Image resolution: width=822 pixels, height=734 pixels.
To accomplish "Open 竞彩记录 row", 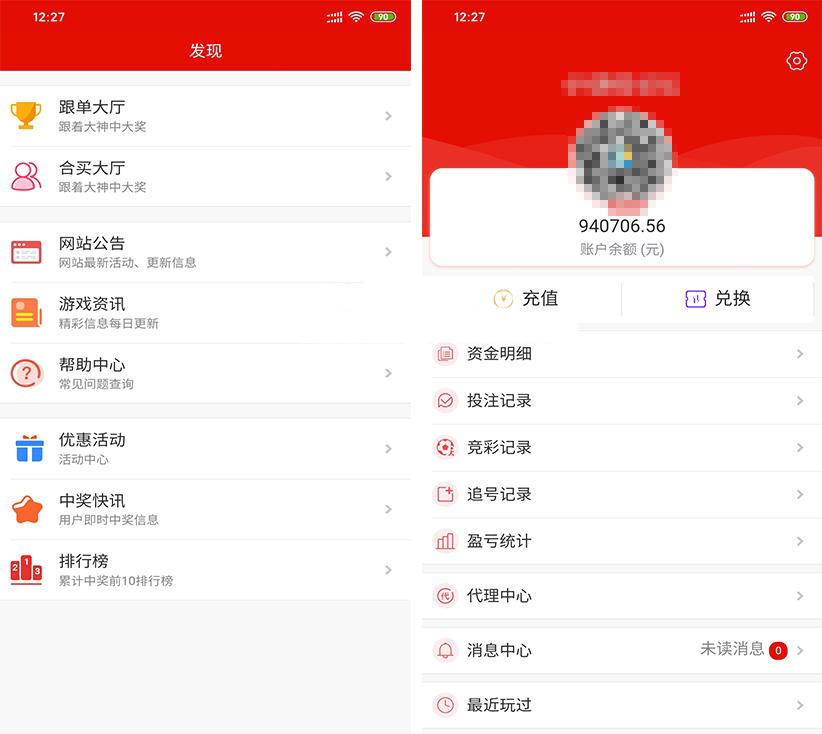I will [x=620, y=448].
